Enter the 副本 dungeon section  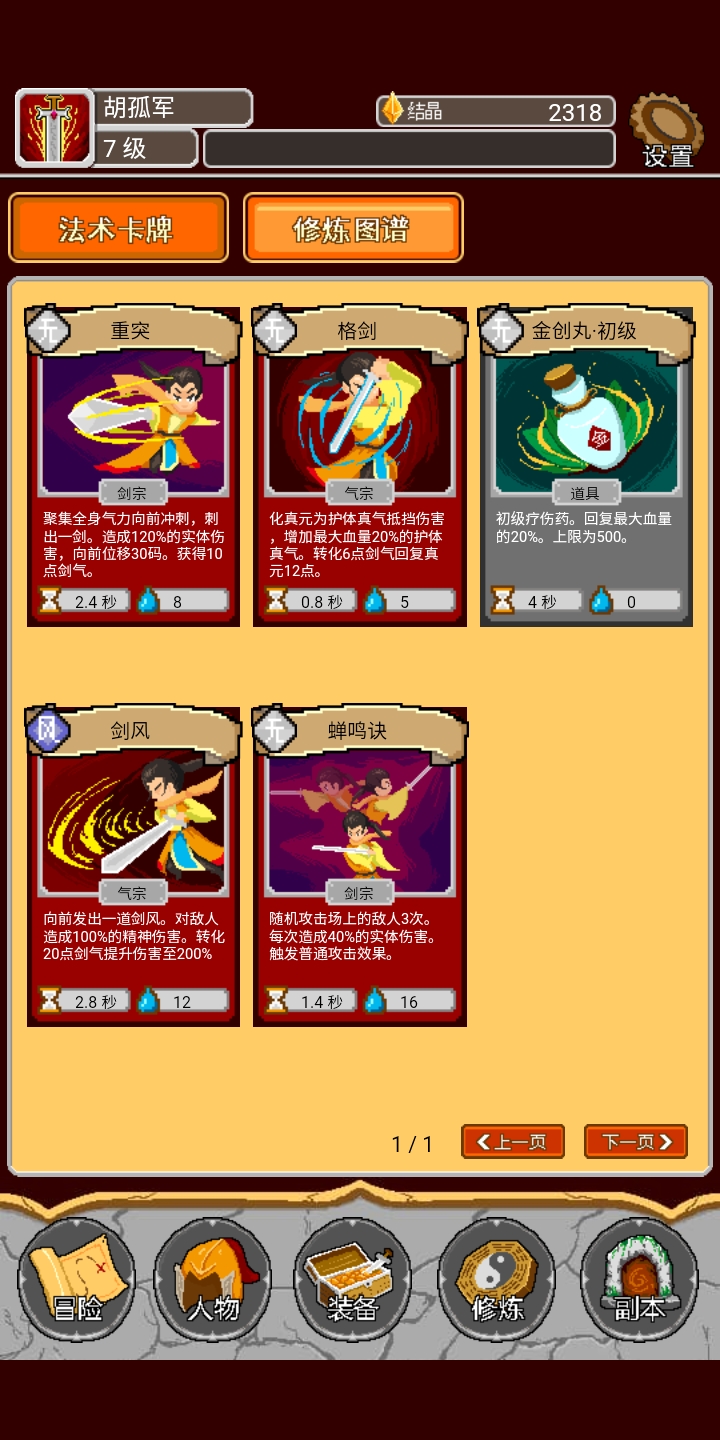click(x=639, y=1280)
